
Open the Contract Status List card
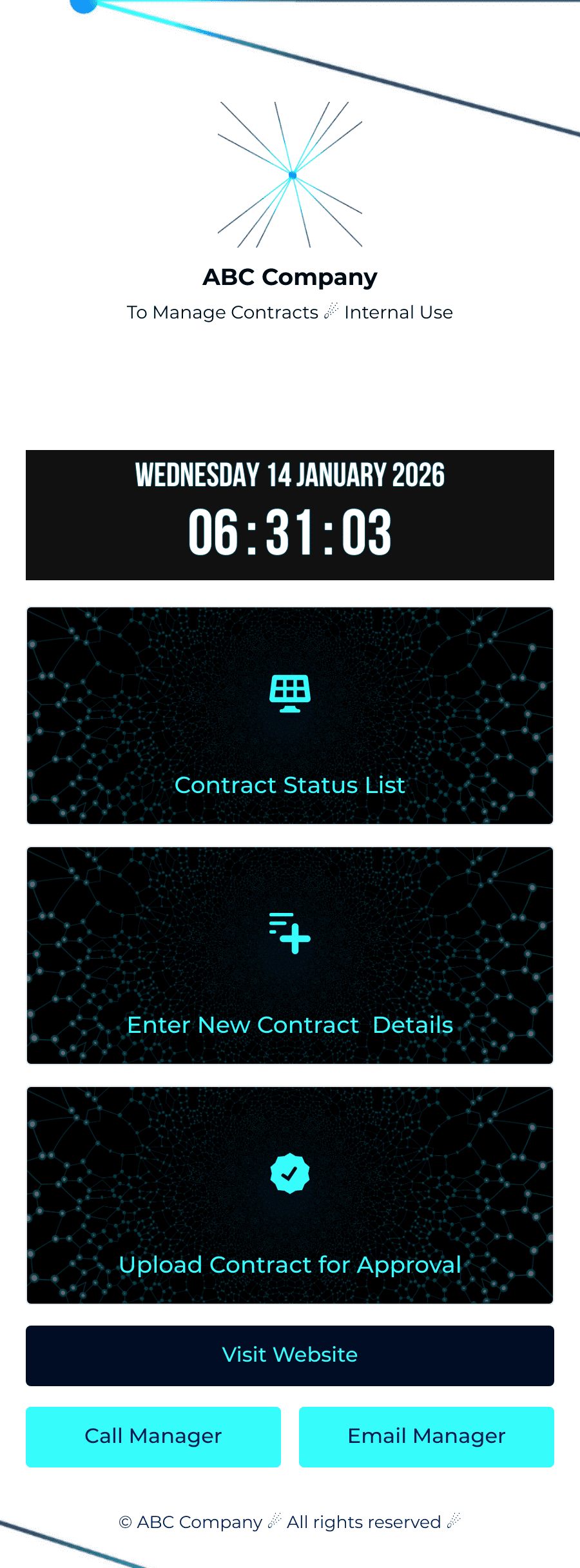pos(289,716)
